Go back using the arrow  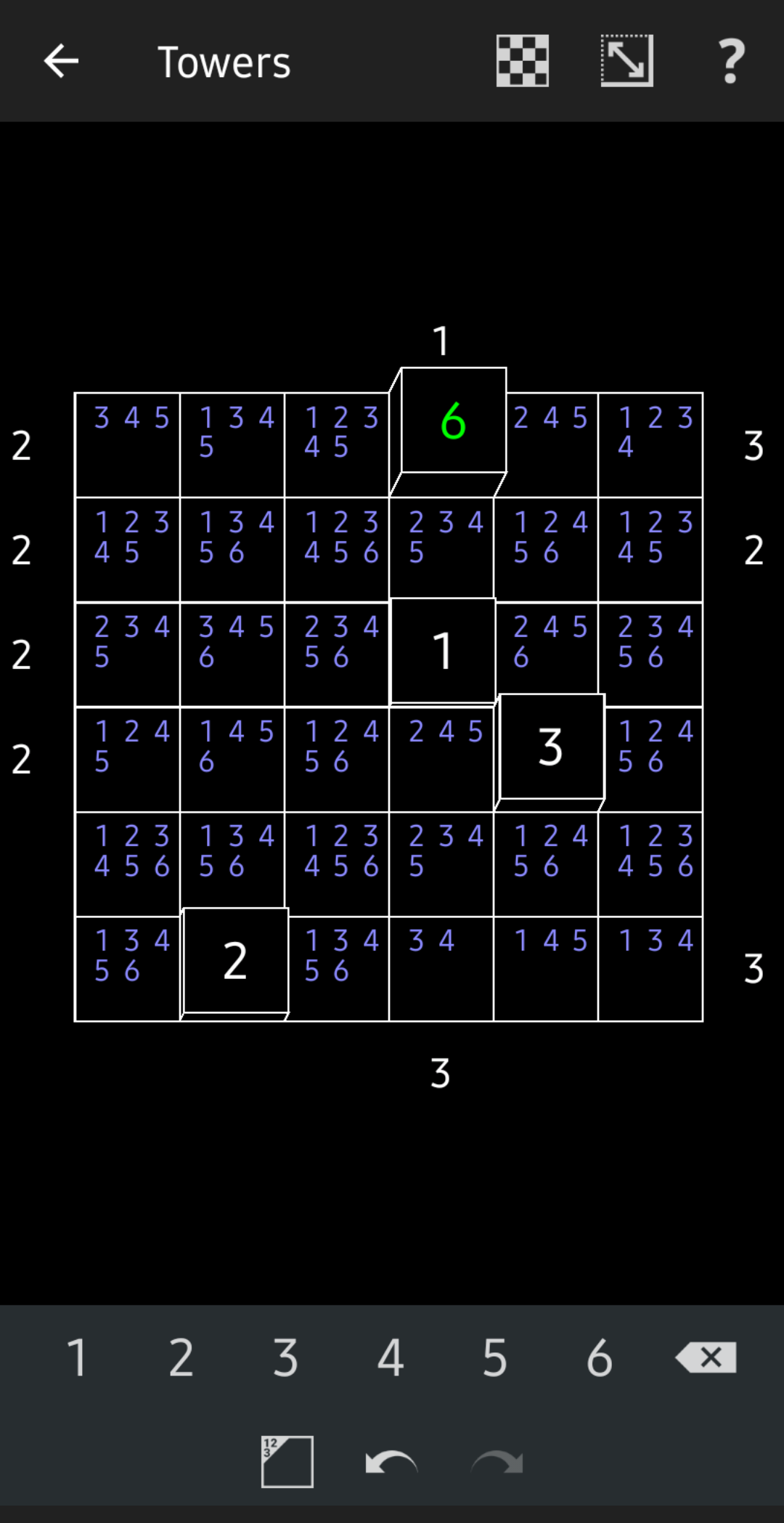61,61
